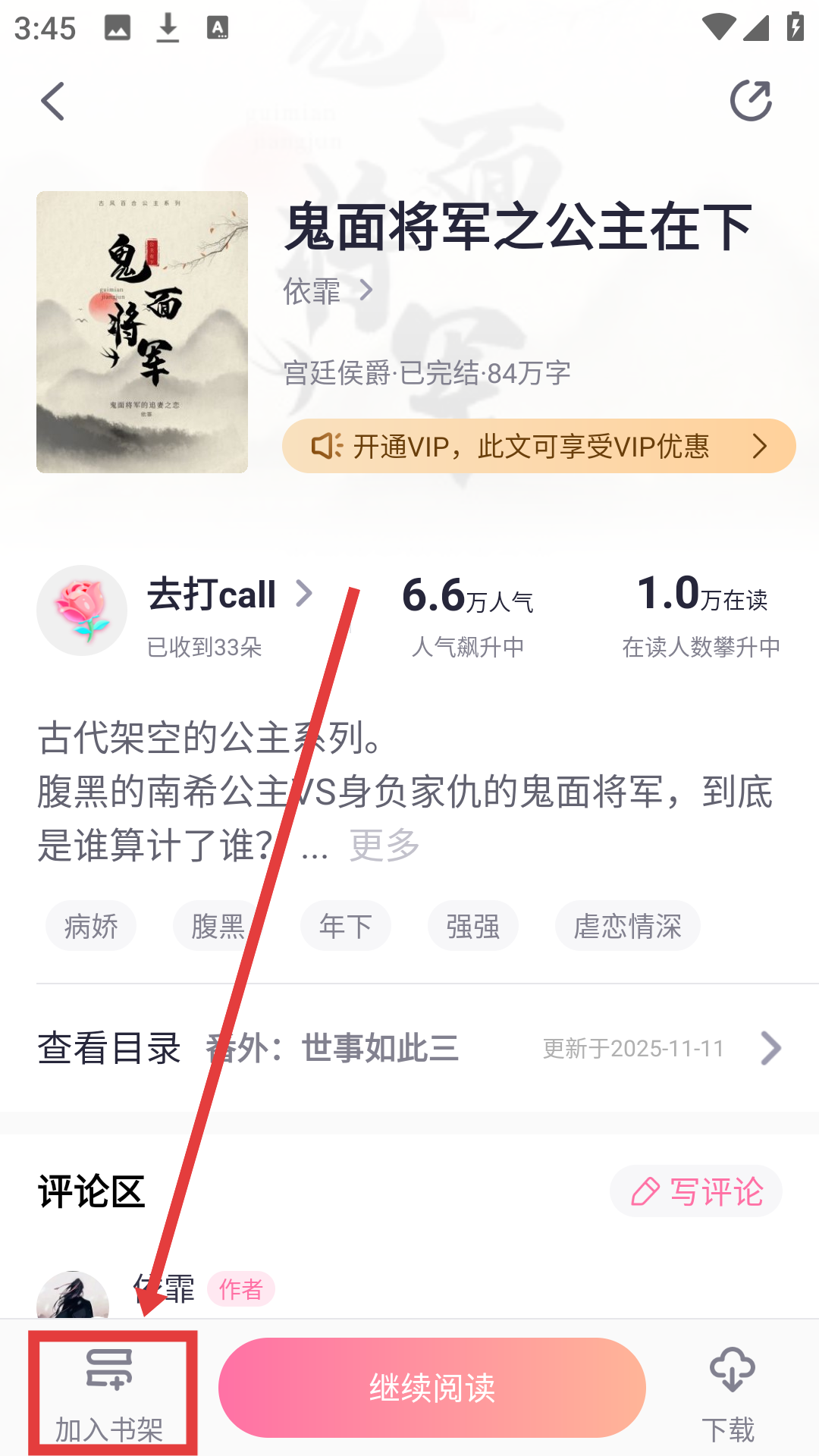819x1456 pixels.
Task: Open author 依霏's profile page
Action: pos(328,291)
